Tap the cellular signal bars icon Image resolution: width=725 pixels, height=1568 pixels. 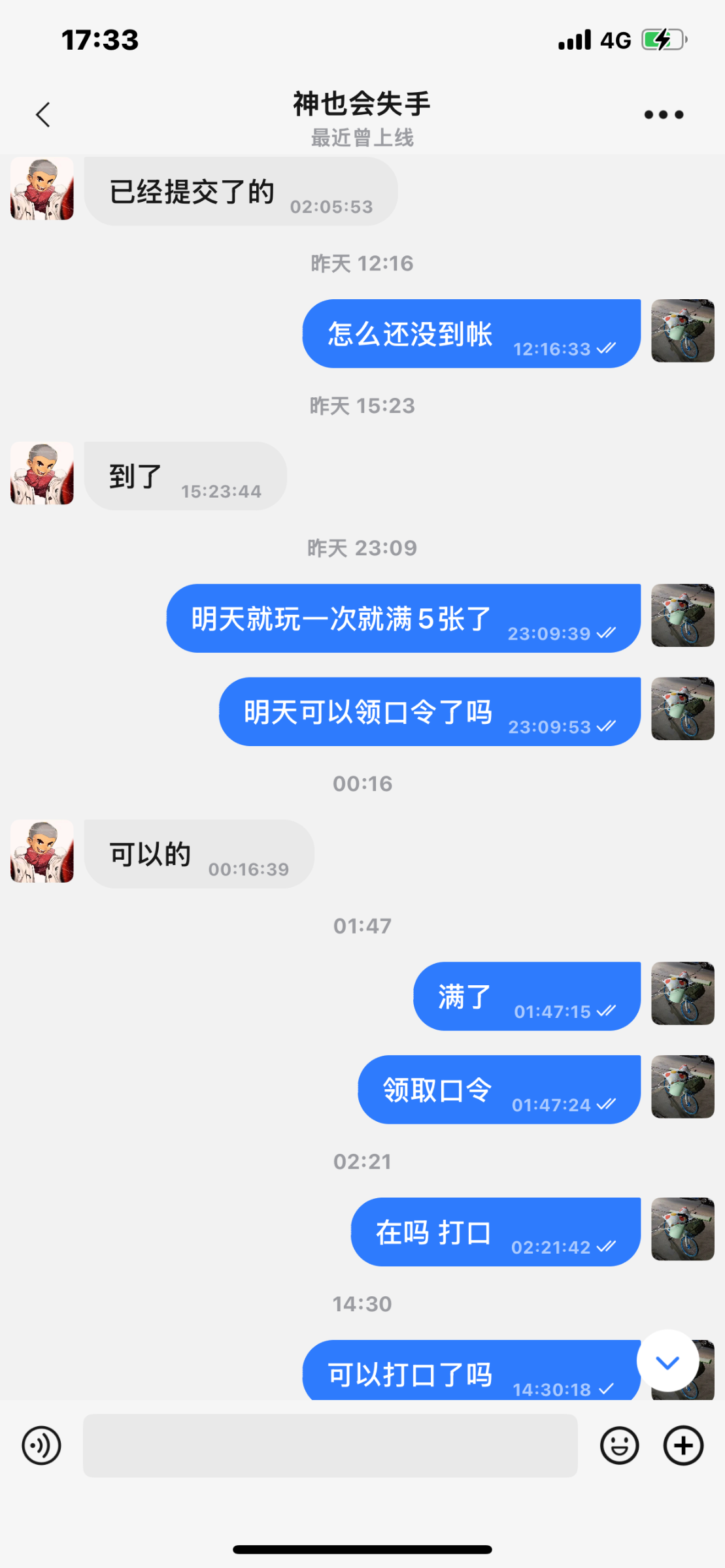coord(574,40)
